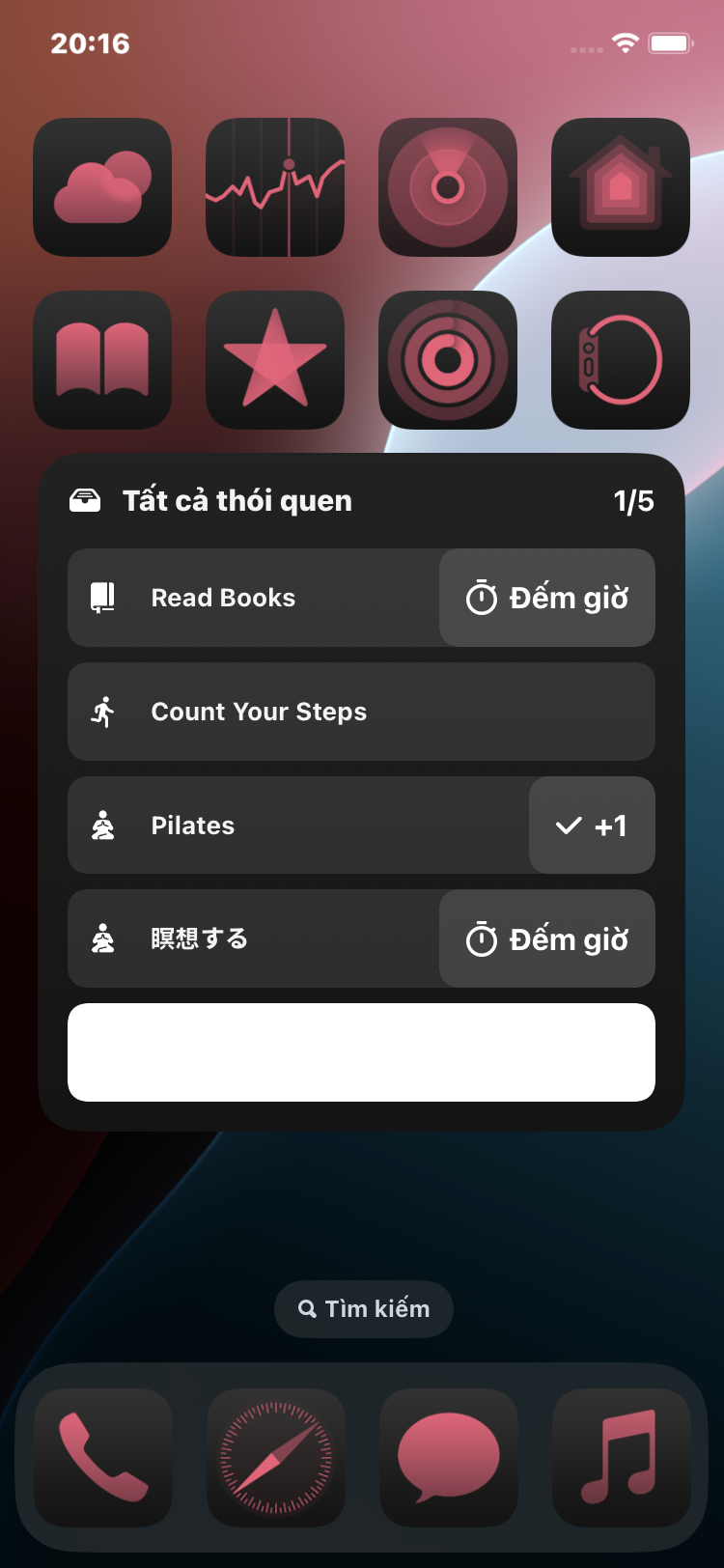Tap the Tìm kiếm search pill
This screenshot has width=724, height=1568.
(364, 1308)
